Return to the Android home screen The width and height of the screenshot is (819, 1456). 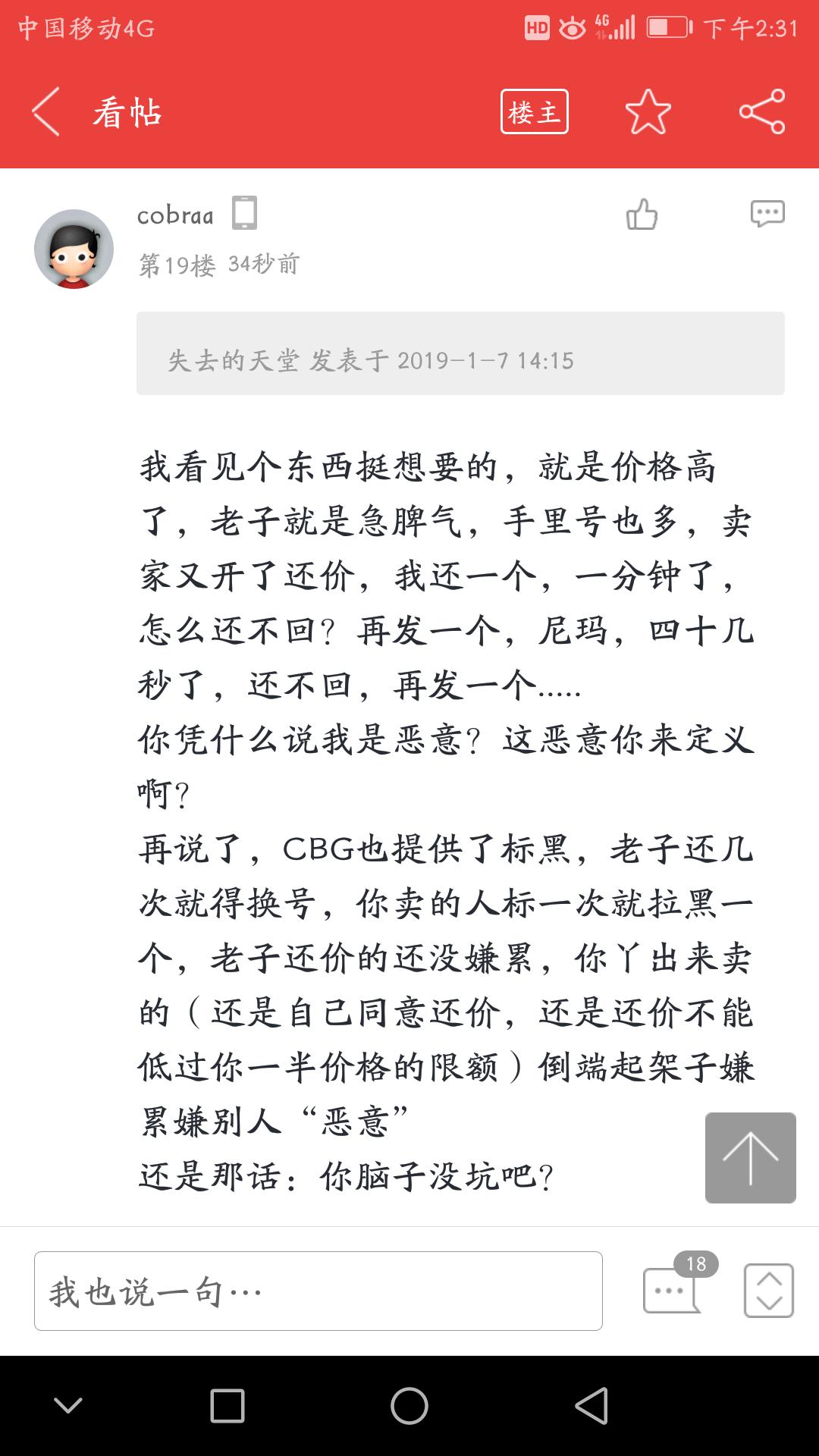(409, 1406)
